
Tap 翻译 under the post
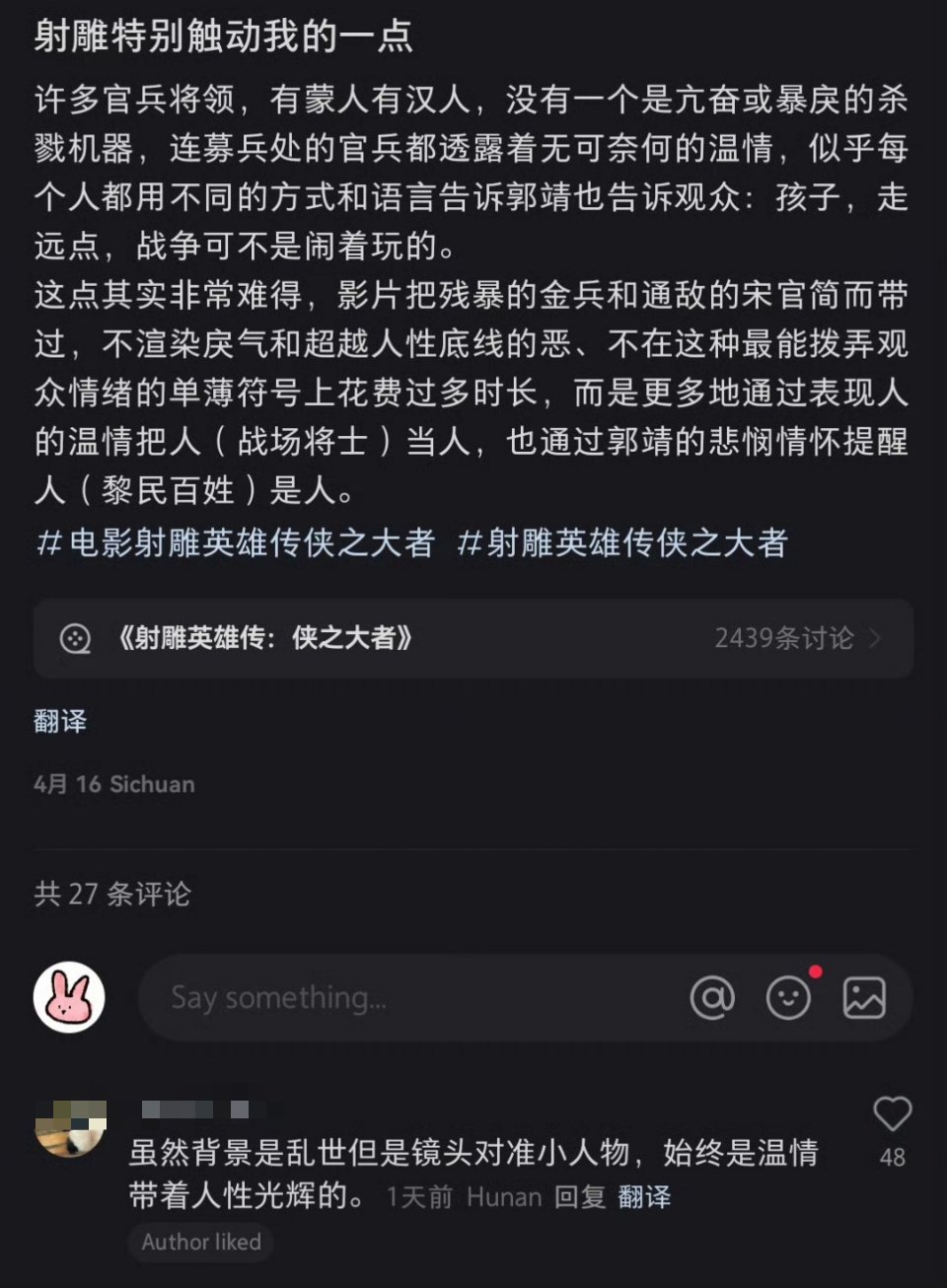(60, 721)
